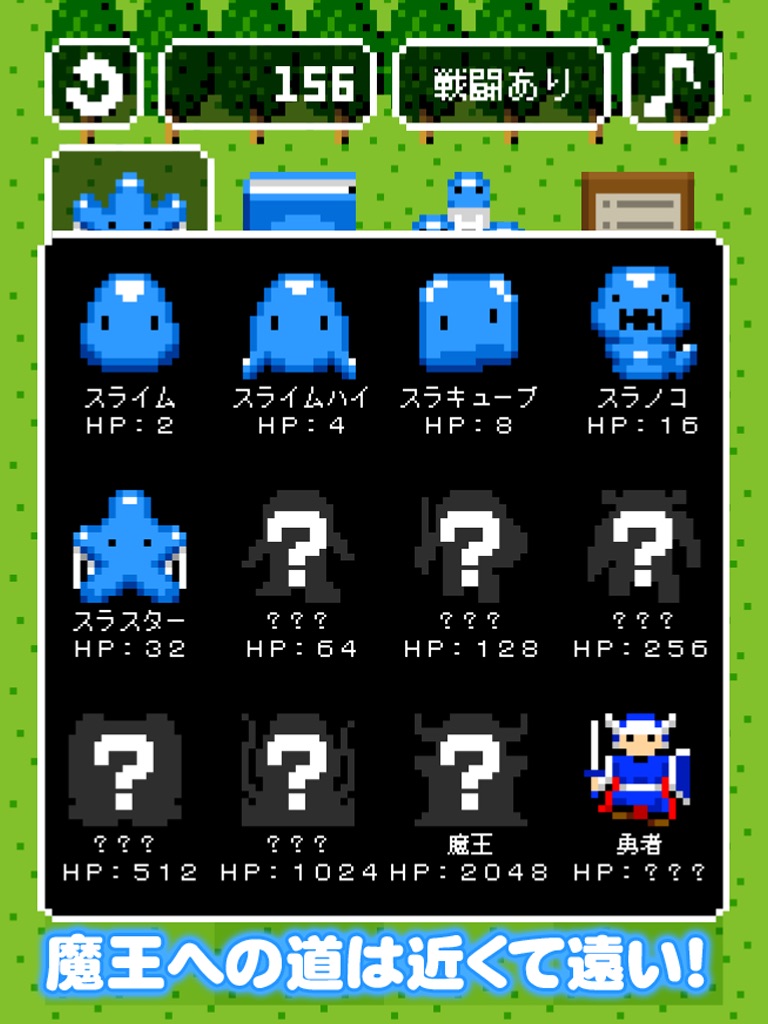The height and width of the screenshot is (1024, 768).
Task: Open the wooden signboard tab
Action: pos(637,200)
